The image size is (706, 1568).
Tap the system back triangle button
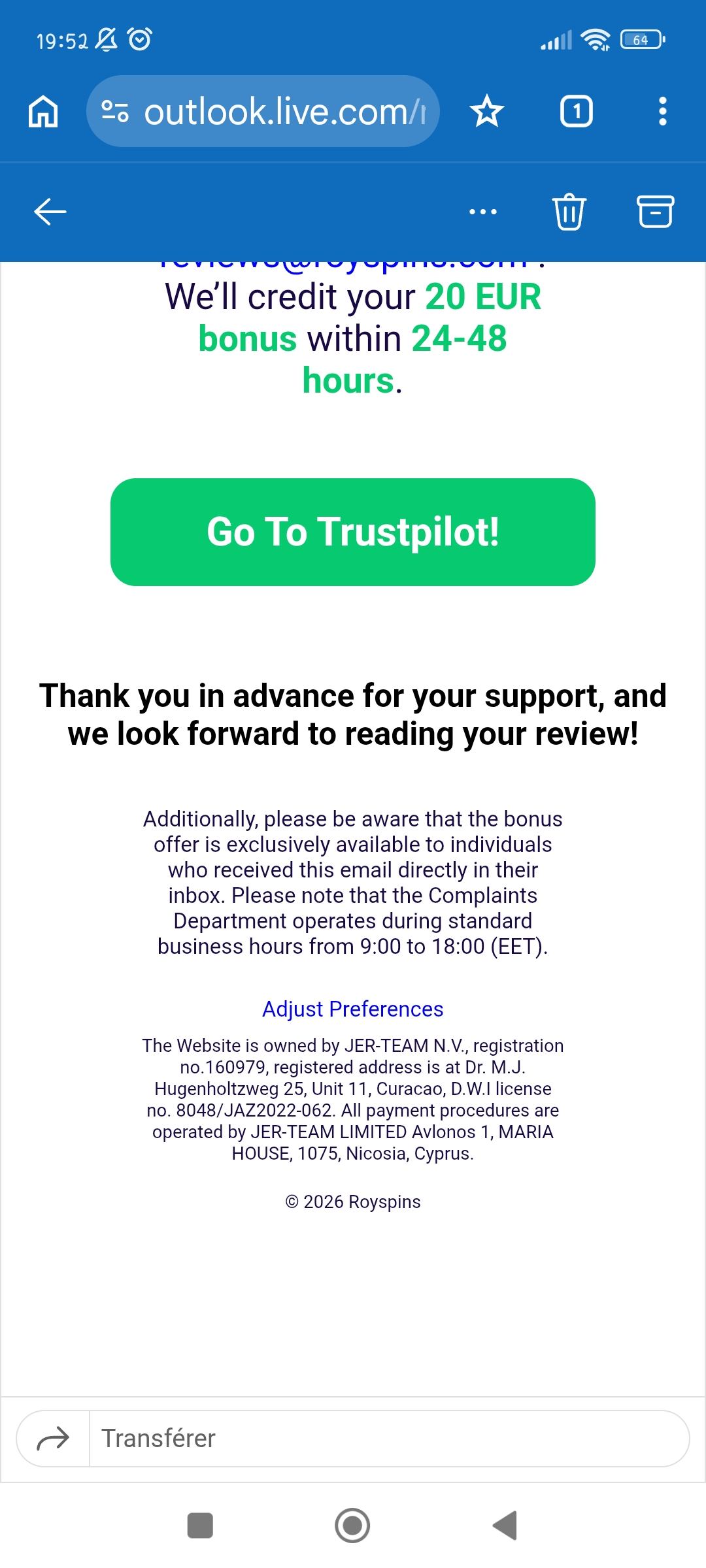[x=505, y=1526]
